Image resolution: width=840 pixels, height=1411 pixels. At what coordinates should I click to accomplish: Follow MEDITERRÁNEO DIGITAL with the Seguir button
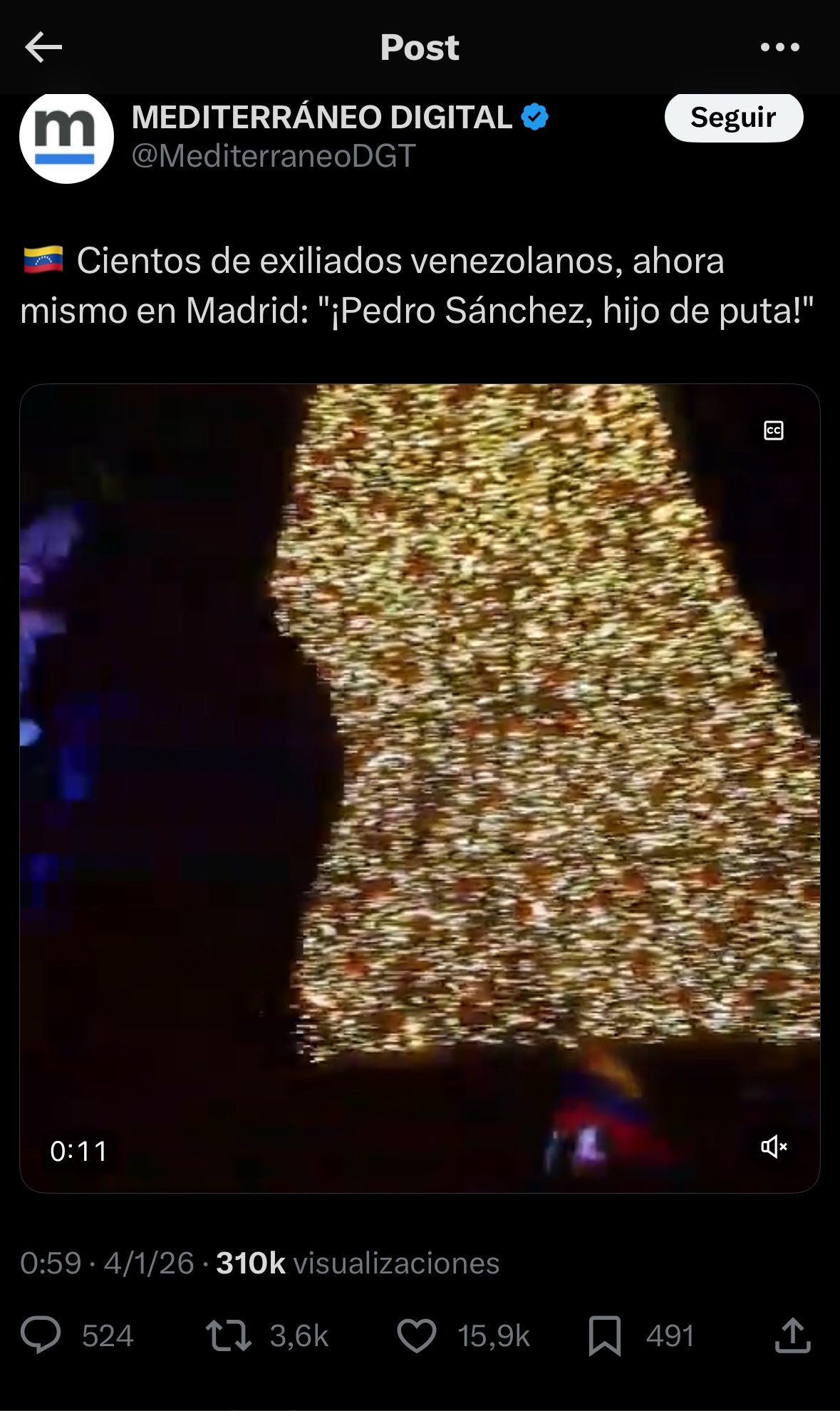pos(733,118)
